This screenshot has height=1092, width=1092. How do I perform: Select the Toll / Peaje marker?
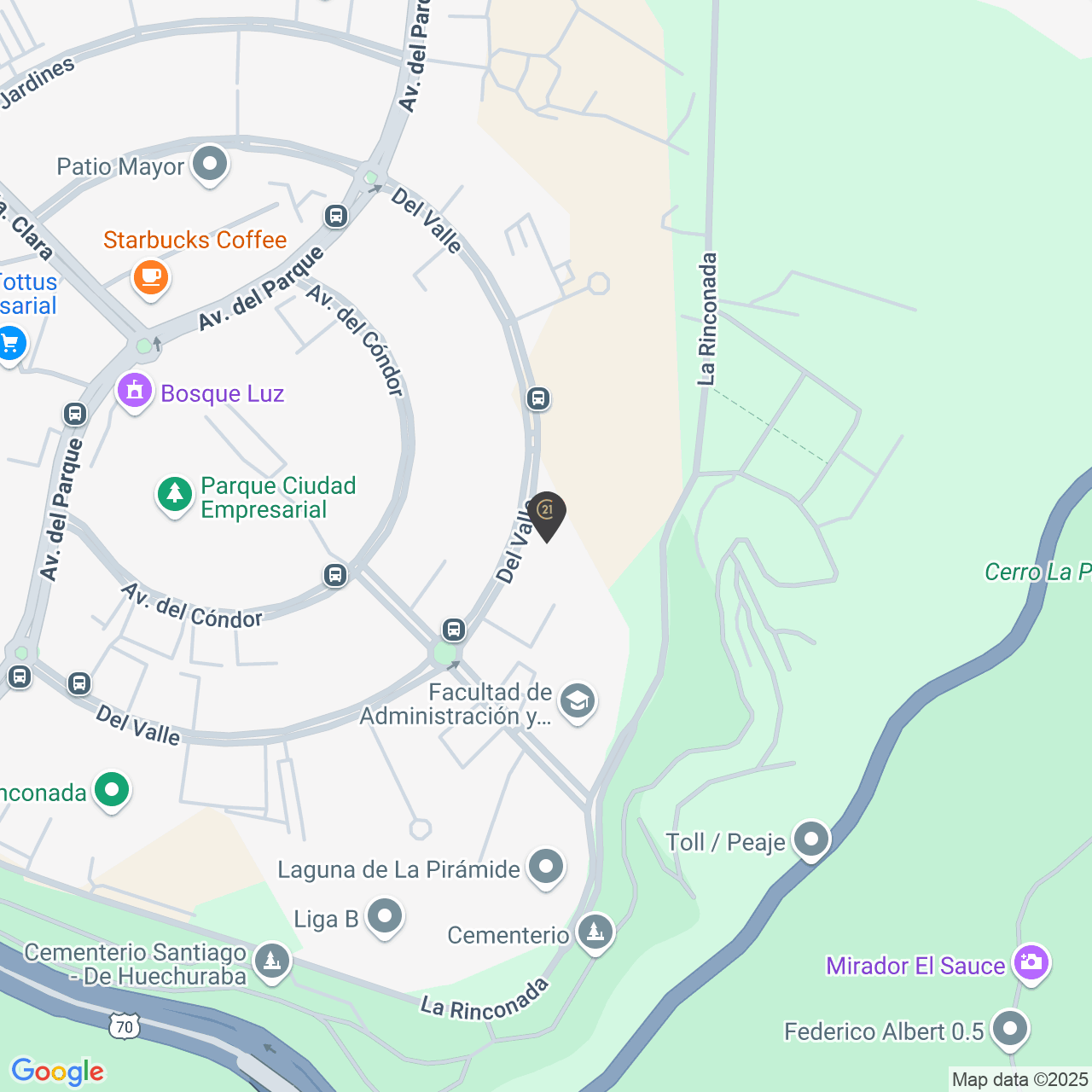coord(810,840)
